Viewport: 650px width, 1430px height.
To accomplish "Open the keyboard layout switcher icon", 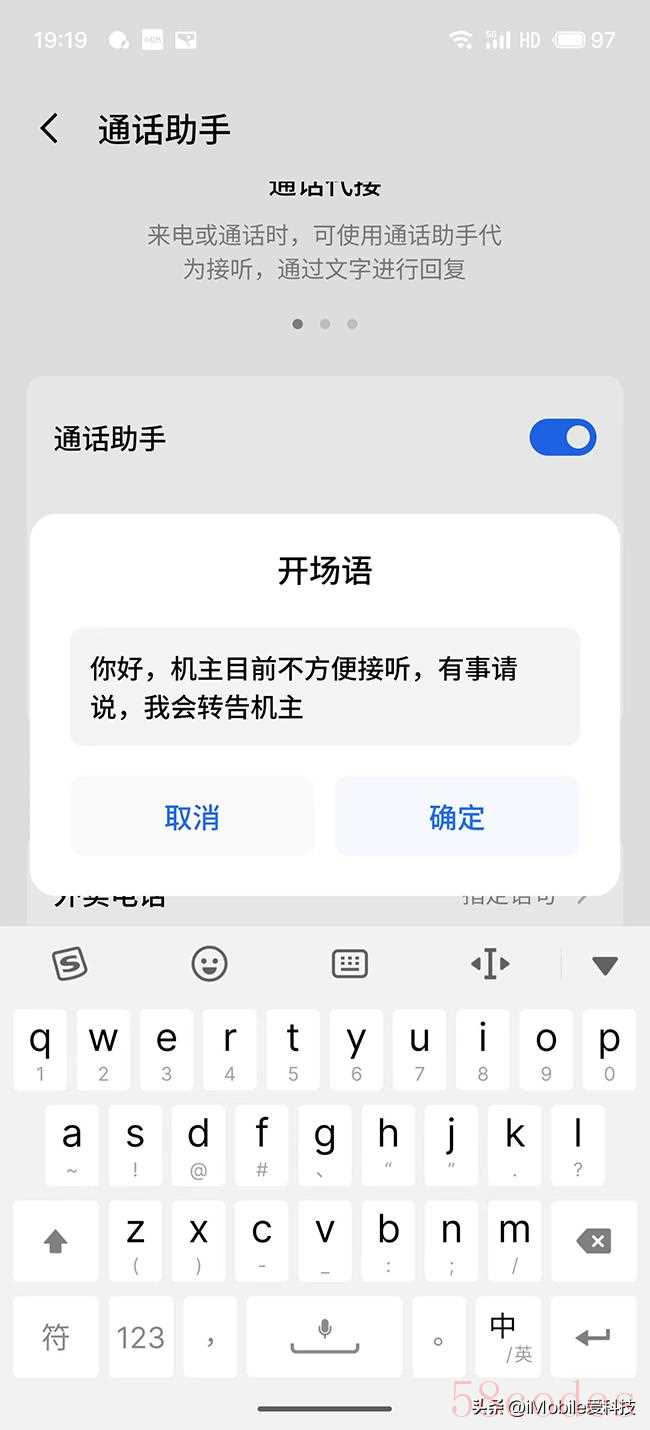I will 349,964.
